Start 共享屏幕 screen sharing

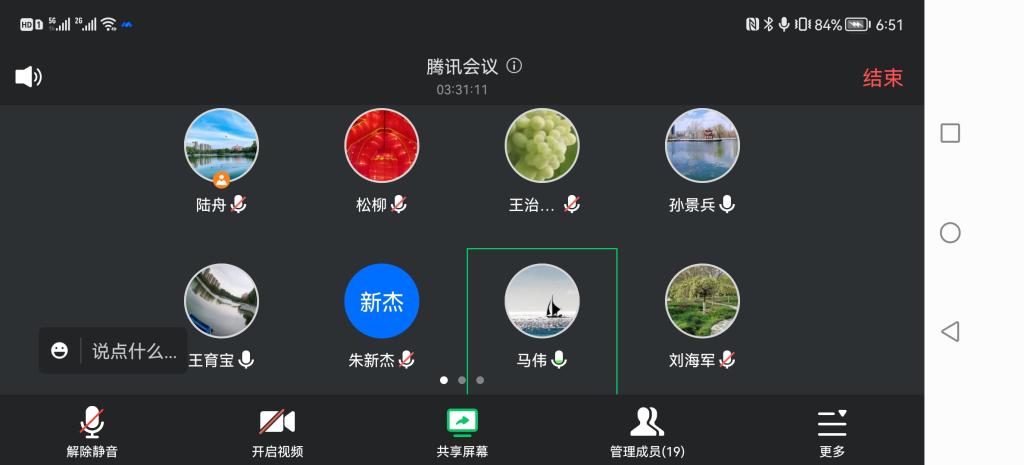[x=462, y=432]
